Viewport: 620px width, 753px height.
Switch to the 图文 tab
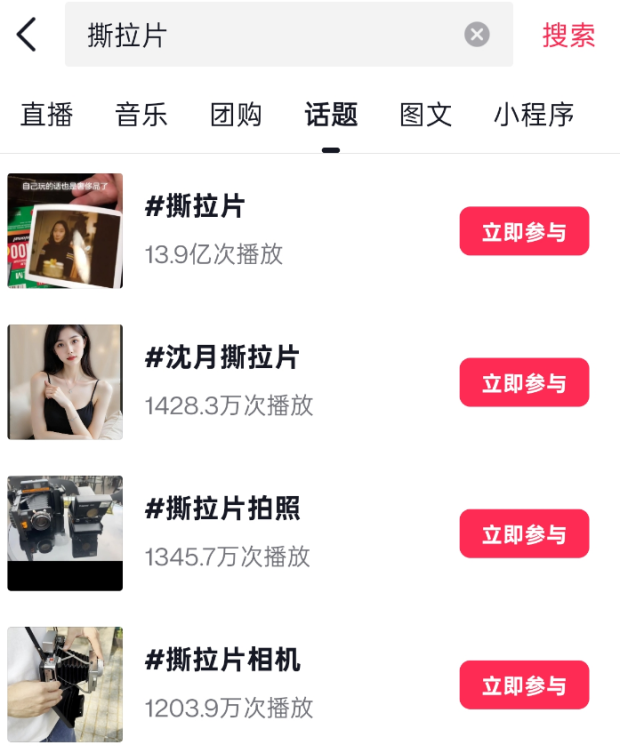(x=426, y=115)
